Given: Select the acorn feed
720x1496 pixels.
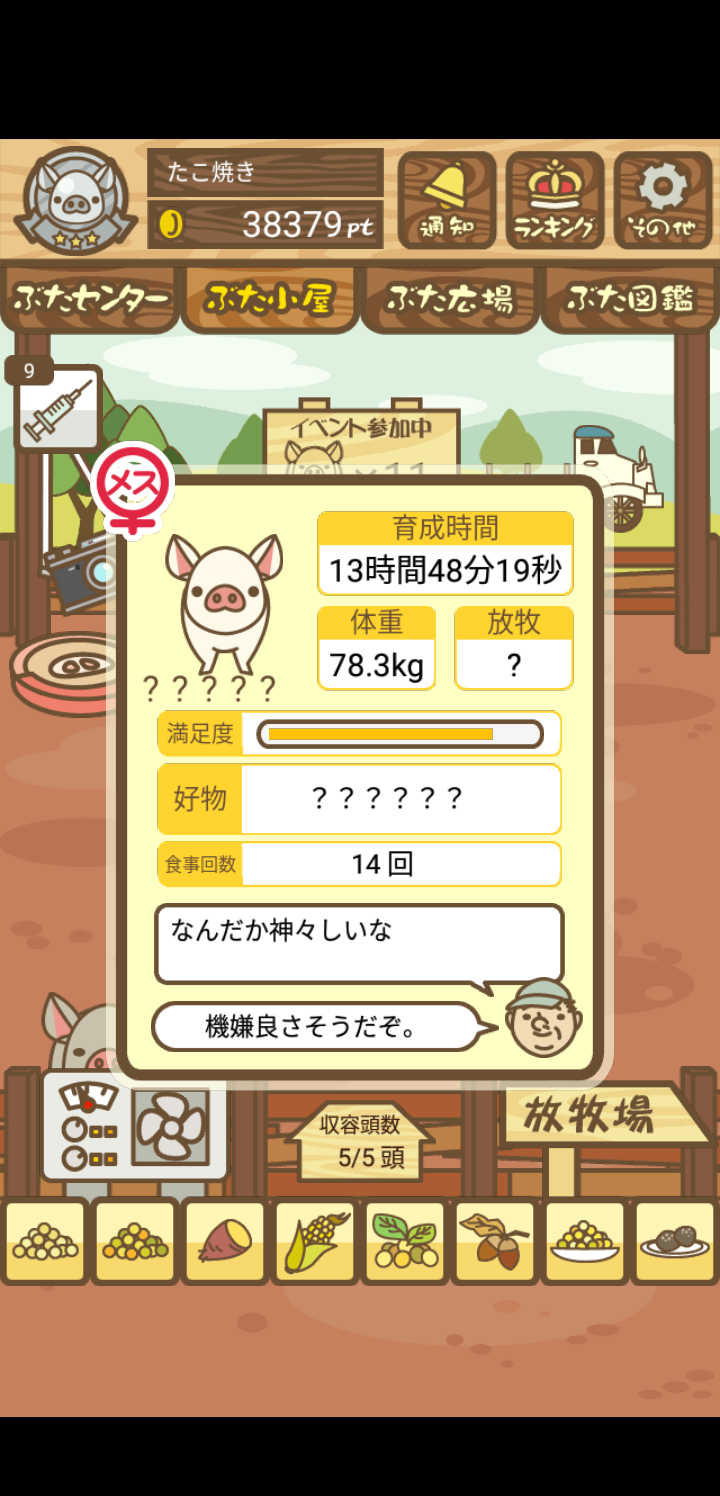Looking at the screenshot, I should (x=495, y=1241).
